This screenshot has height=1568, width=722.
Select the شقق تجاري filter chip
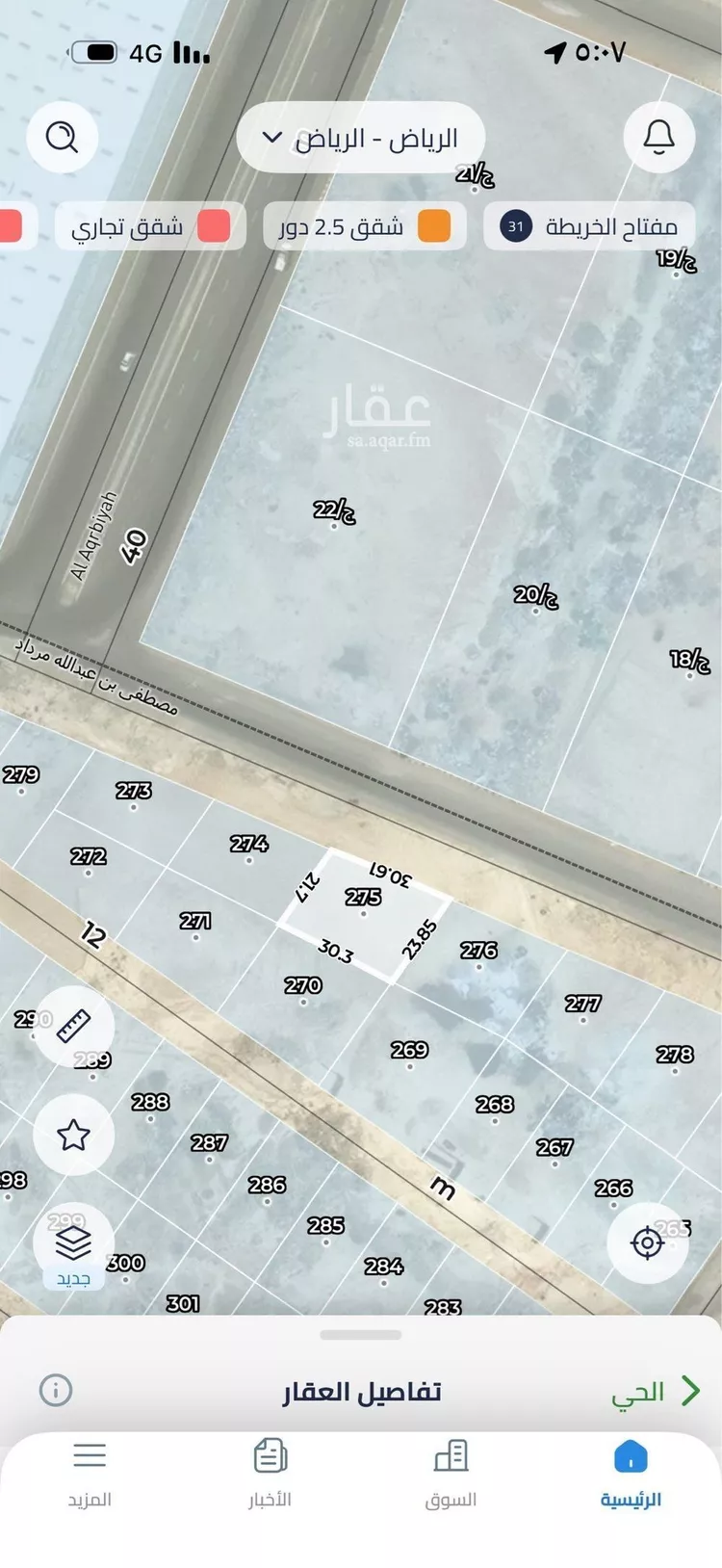[150, 227]
